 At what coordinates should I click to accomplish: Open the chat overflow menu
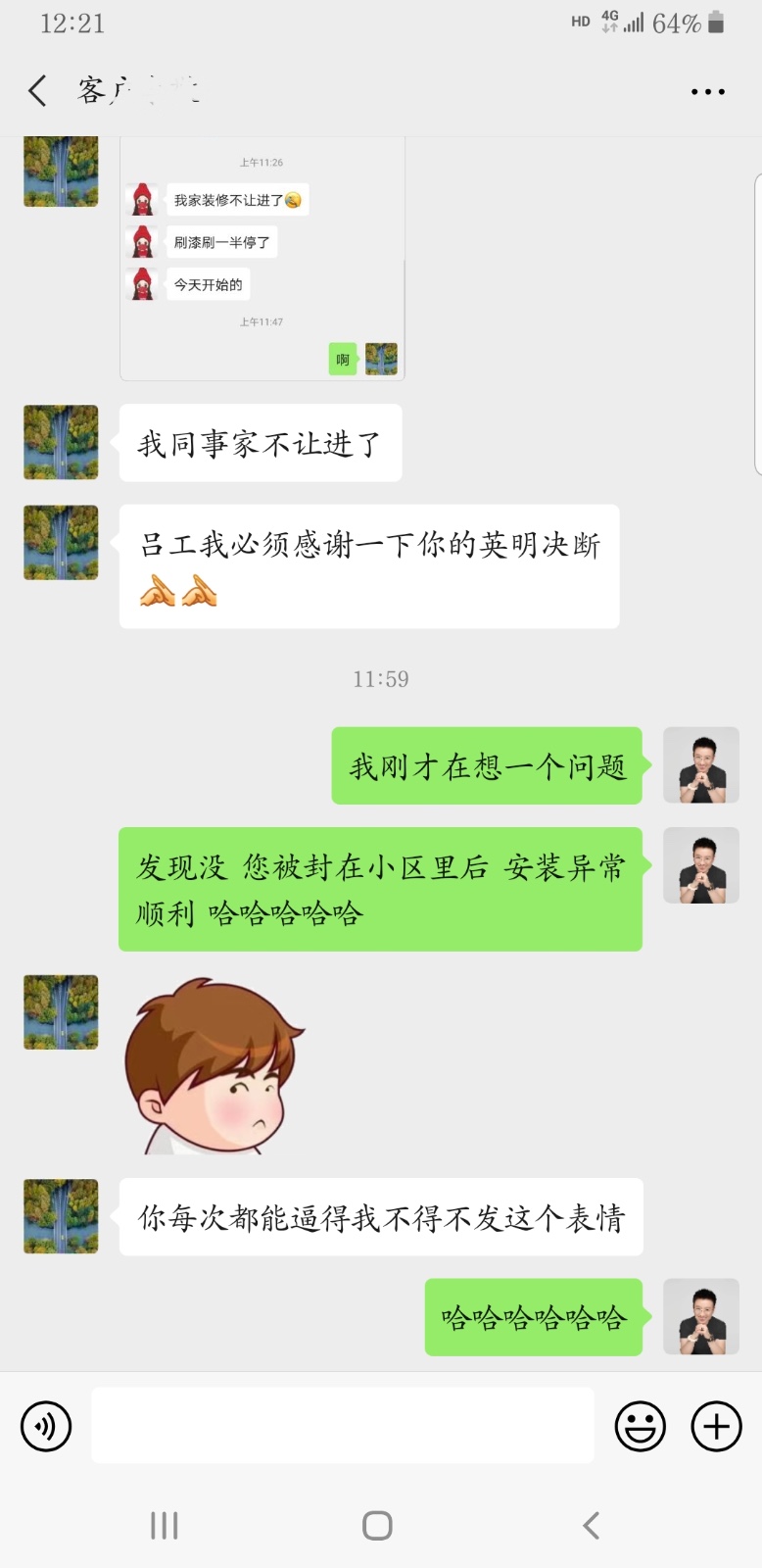(x=707, y=92)
